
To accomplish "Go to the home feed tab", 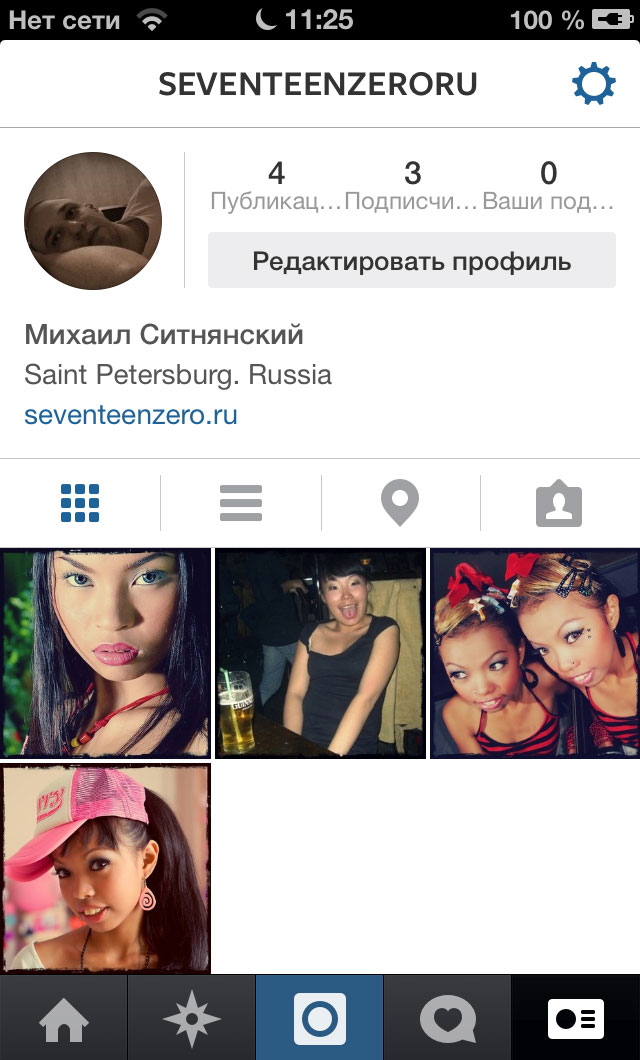I will pyautogui.click(x=63, y=1018).
